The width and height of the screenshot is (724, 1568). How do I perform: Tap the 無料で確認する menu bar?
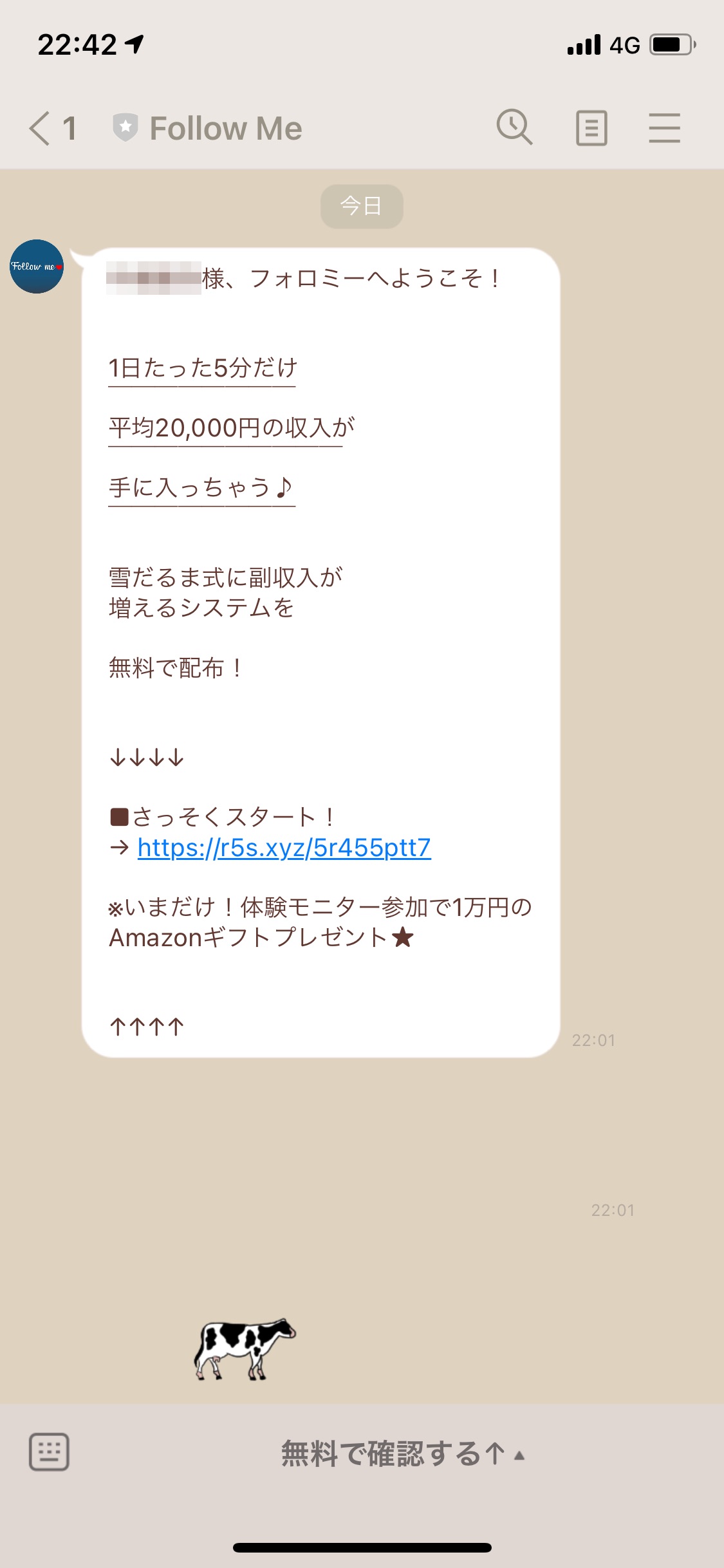[x=402, y=1453]
